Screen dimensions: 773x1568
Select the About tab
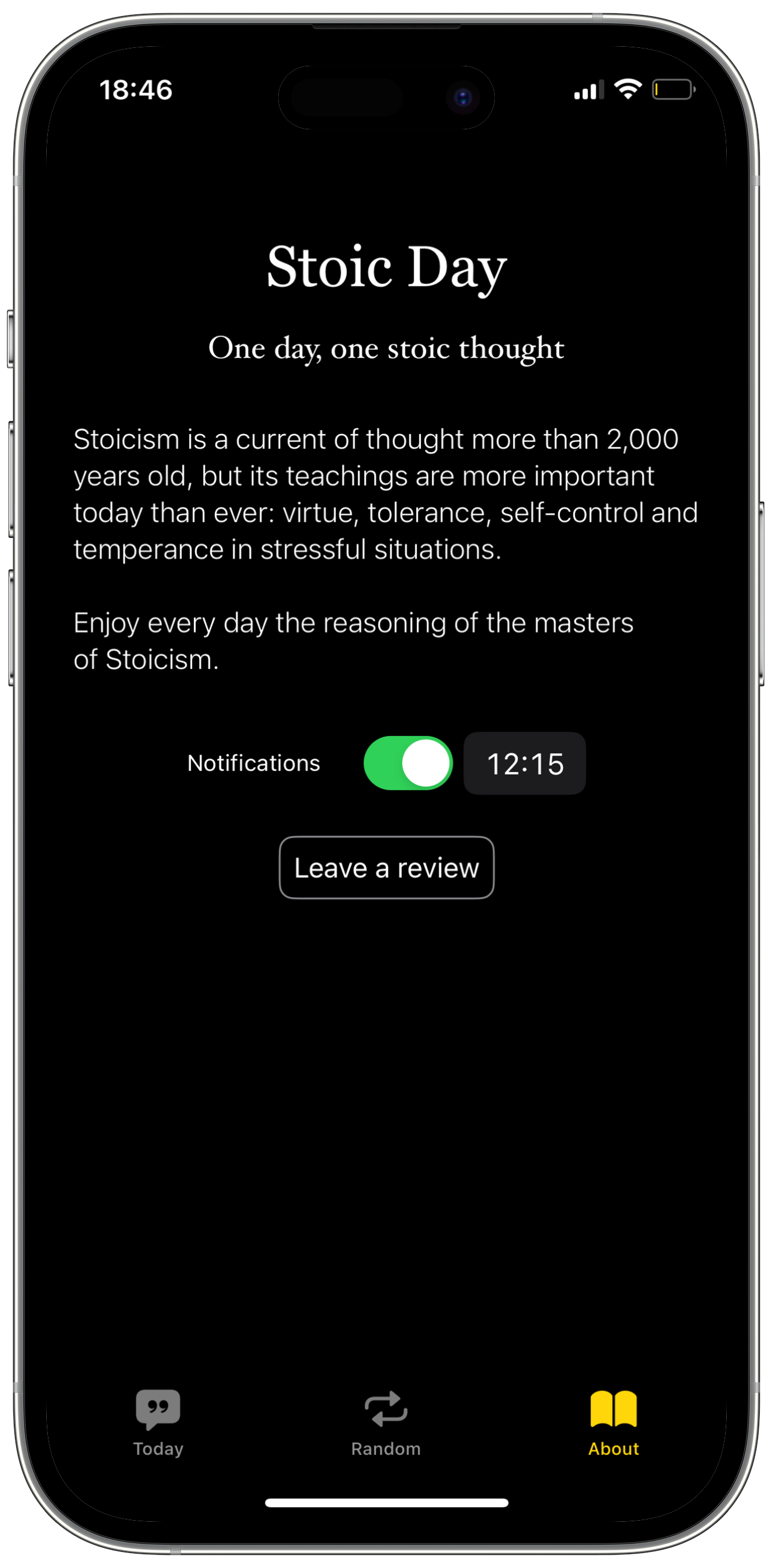coord(613,1422)
